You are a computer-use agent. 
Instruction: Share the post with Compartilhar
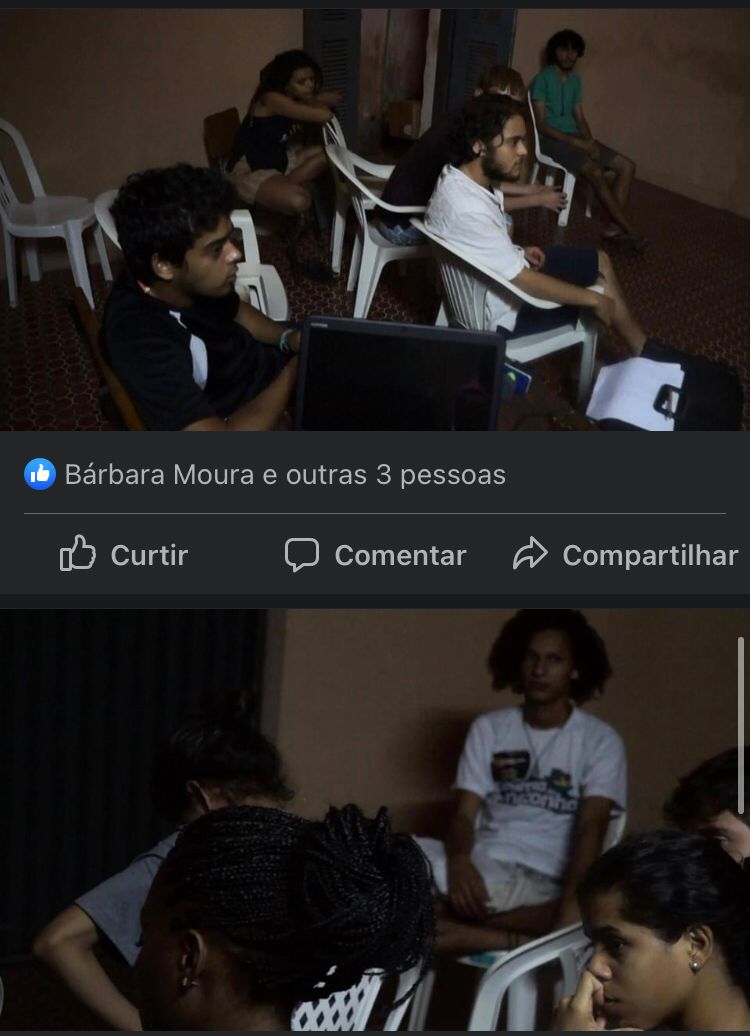[625, 555]
